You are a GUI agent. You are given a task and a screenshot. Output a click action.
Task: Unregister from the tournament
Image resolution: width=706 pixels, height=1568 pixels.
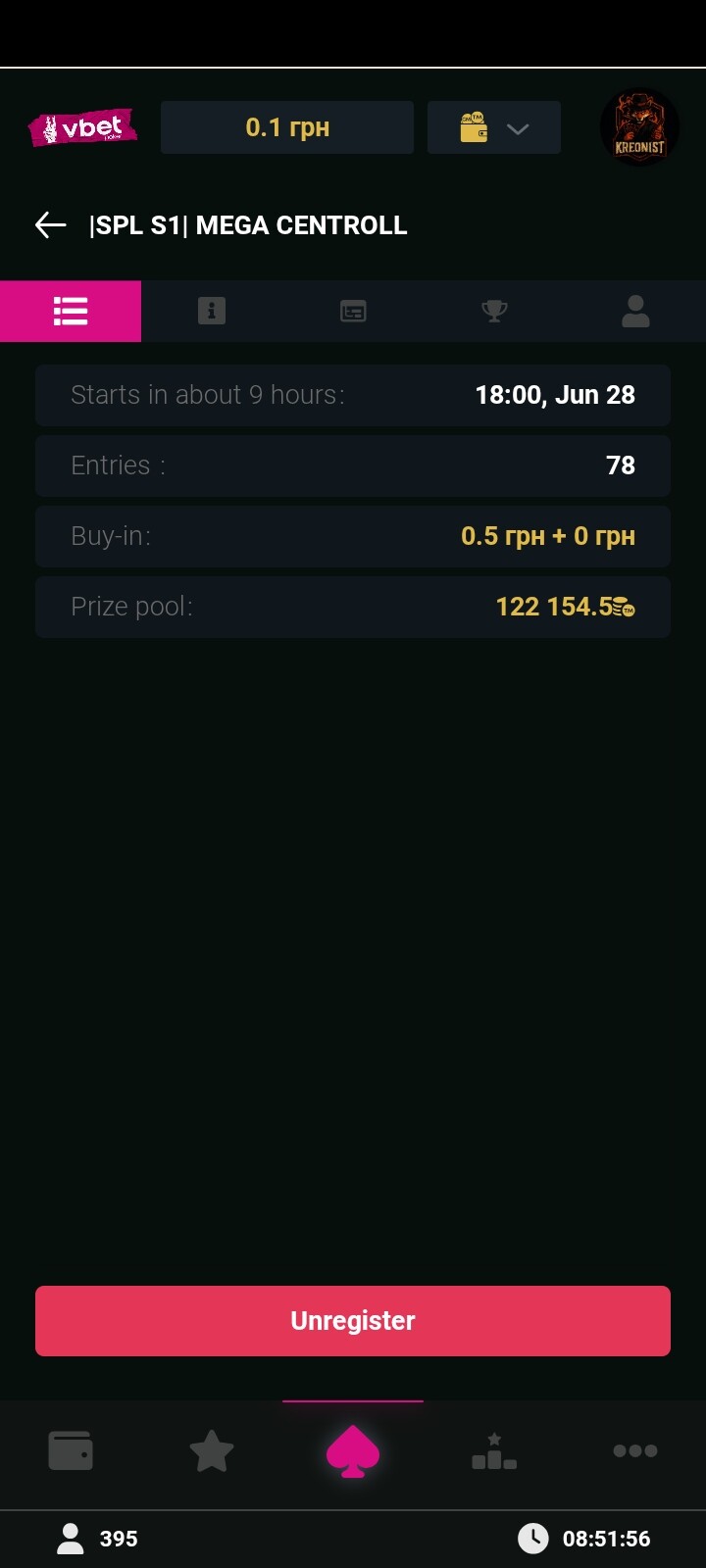353,1321
